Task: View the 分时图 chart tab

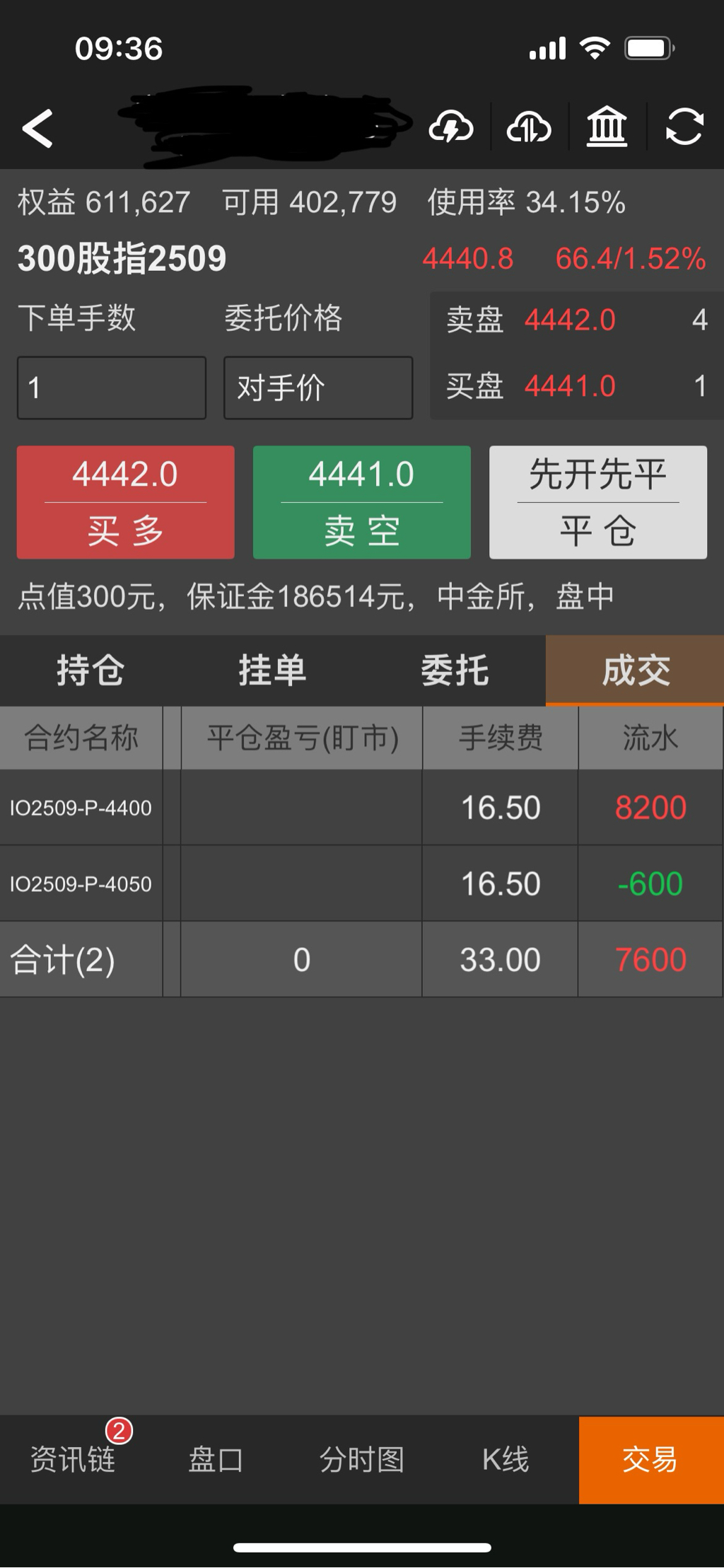Action: click(x=361, y=1460)
